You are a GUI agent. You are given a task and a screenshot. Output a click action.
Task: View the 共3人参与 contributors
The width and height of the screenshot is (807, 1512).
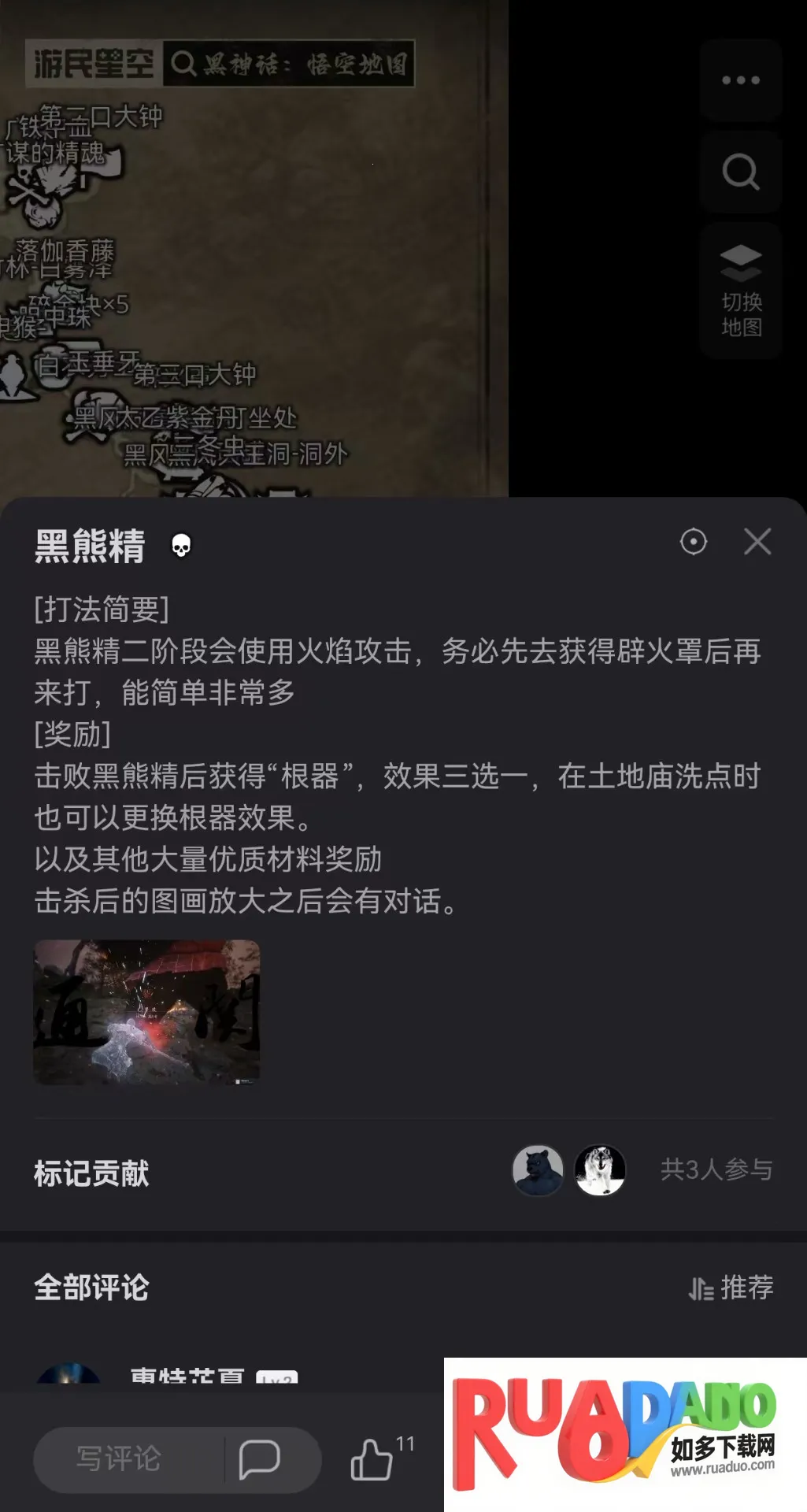(716, 1169)
